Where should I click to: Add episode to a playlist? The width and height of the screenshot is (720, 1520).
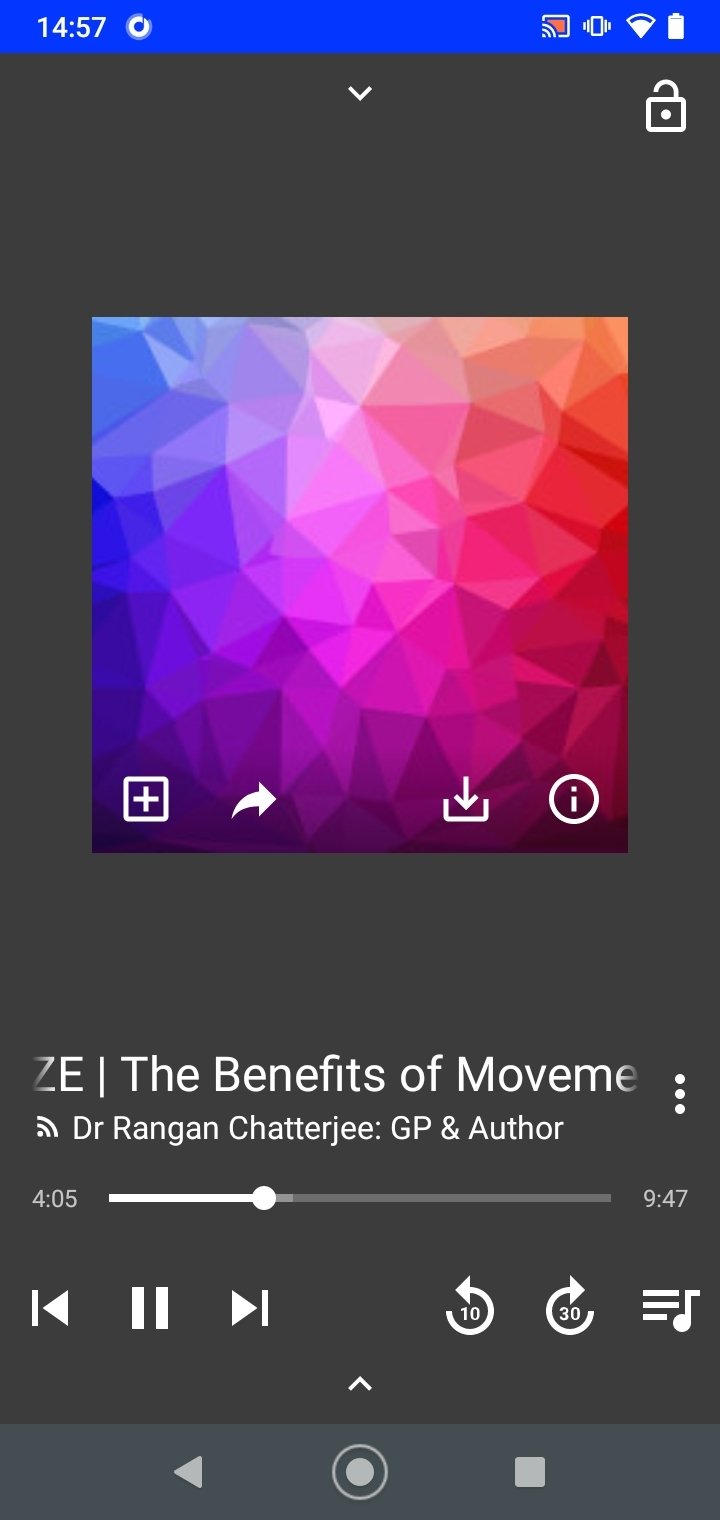(146, 799)
